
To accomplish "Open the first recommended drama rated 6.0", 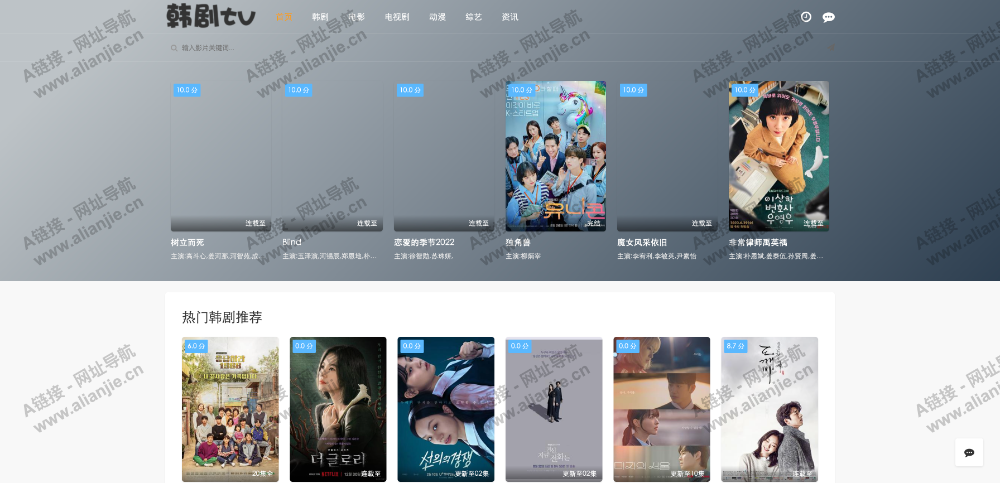I will click(x=230, y=408).
